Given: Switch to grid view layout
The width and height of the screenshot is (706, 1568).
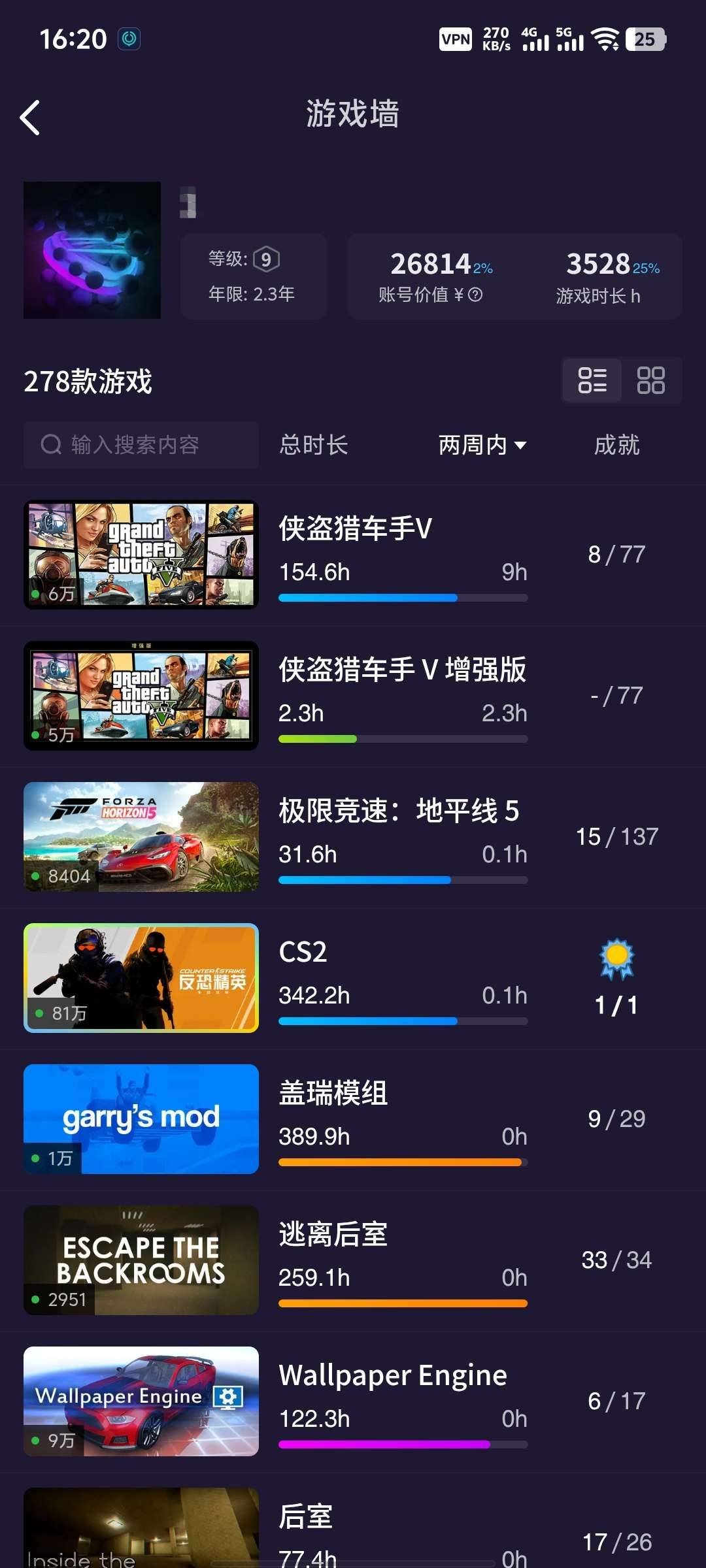Looking at the screenshot, I should point(650,380).
